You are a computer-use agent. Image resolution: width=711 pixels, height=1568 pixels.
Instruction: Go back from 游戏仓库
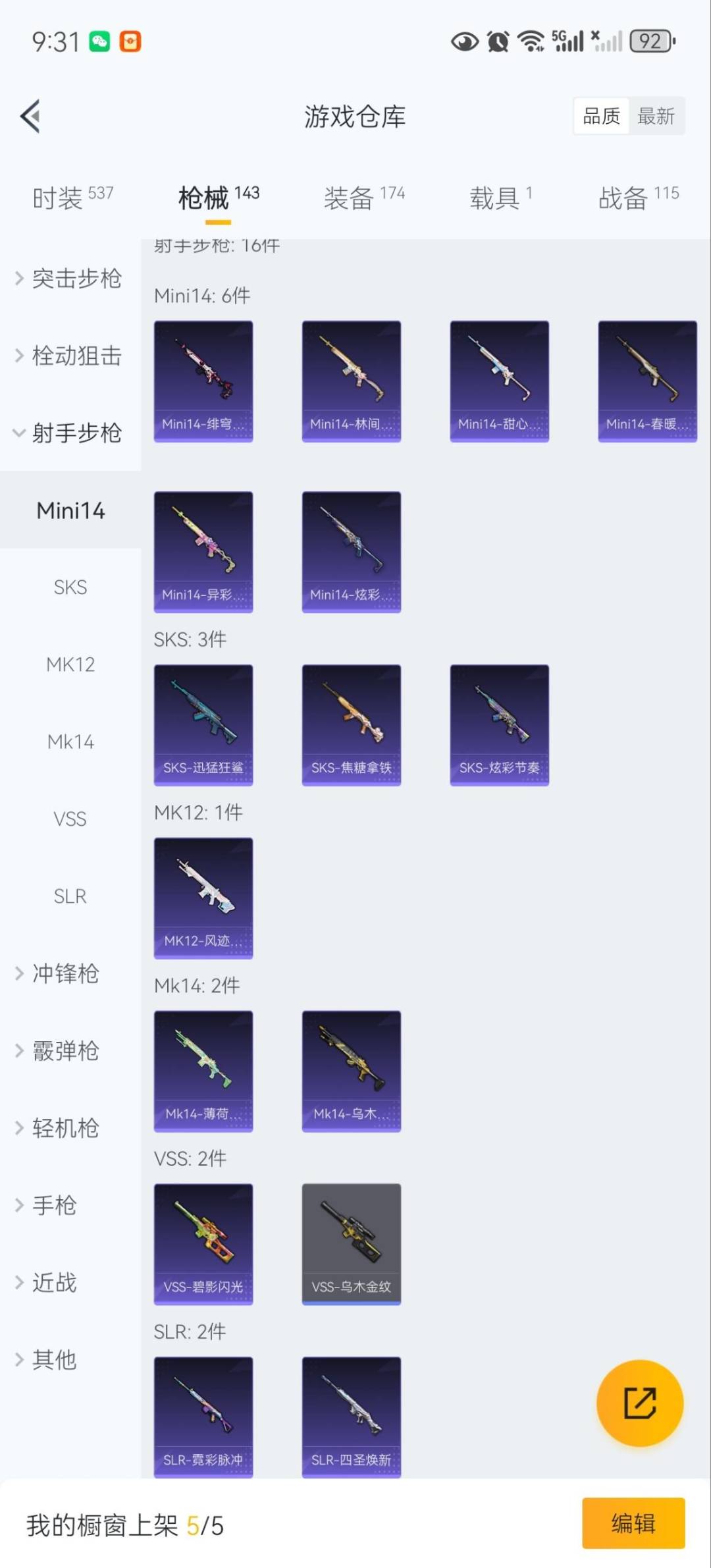pyautogui.click(x=30, y=117)
